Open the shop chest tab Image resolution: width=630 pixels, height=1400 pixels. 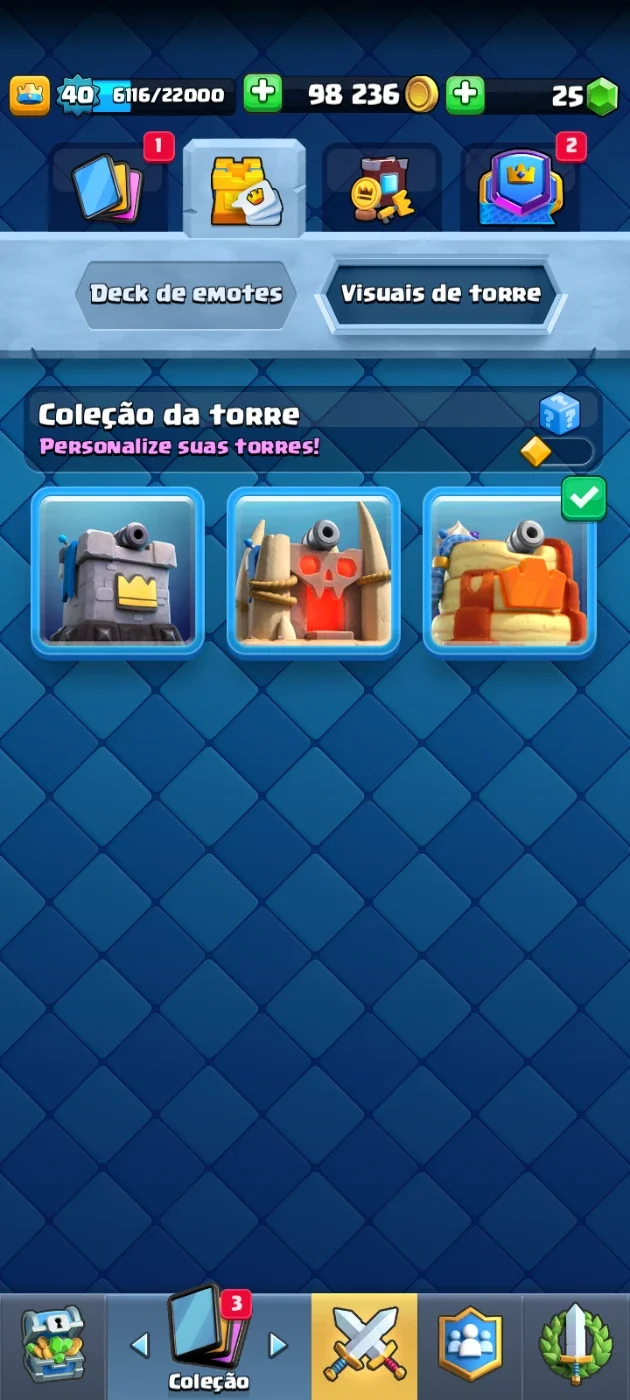click(53, 1346)
